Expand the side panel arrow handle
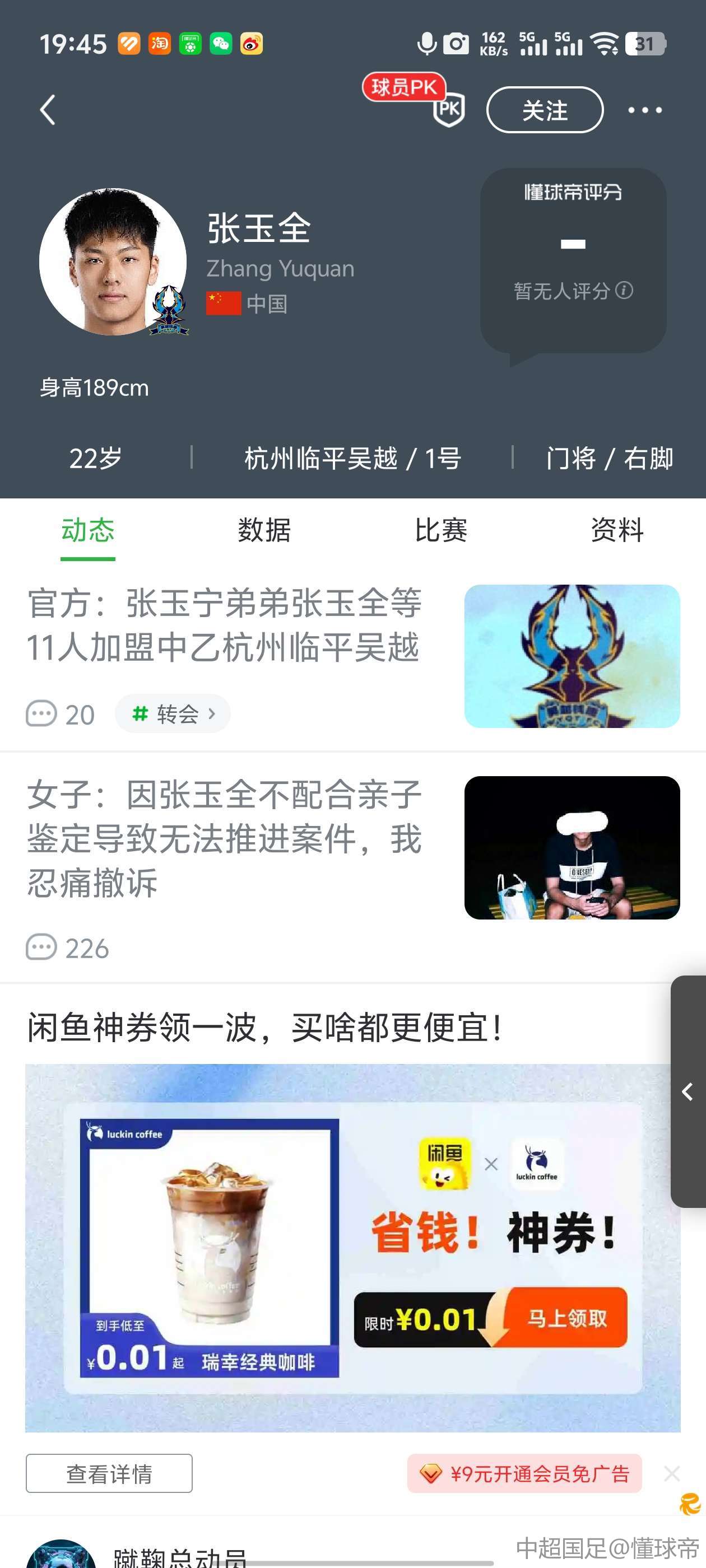 coord(688,1091)
